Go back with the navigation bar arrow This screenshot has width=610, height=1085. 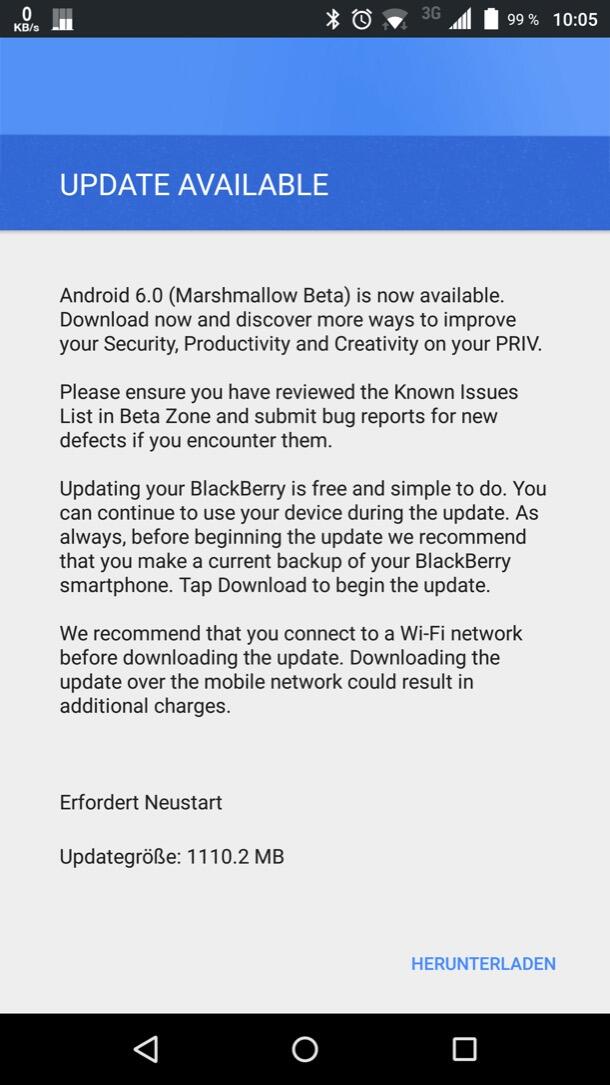tap(146, 1049)
